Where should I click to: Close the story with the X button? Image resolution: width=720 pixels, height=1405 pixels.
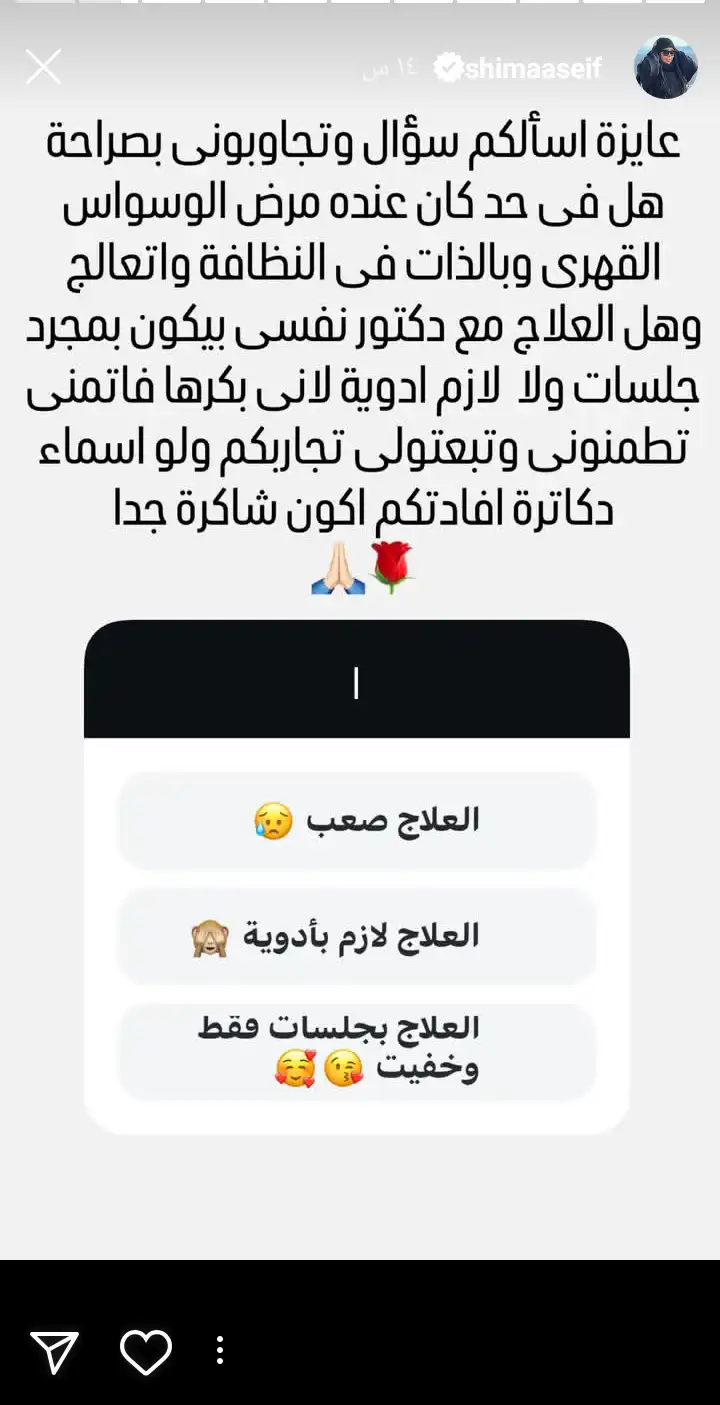pos(42,66)
